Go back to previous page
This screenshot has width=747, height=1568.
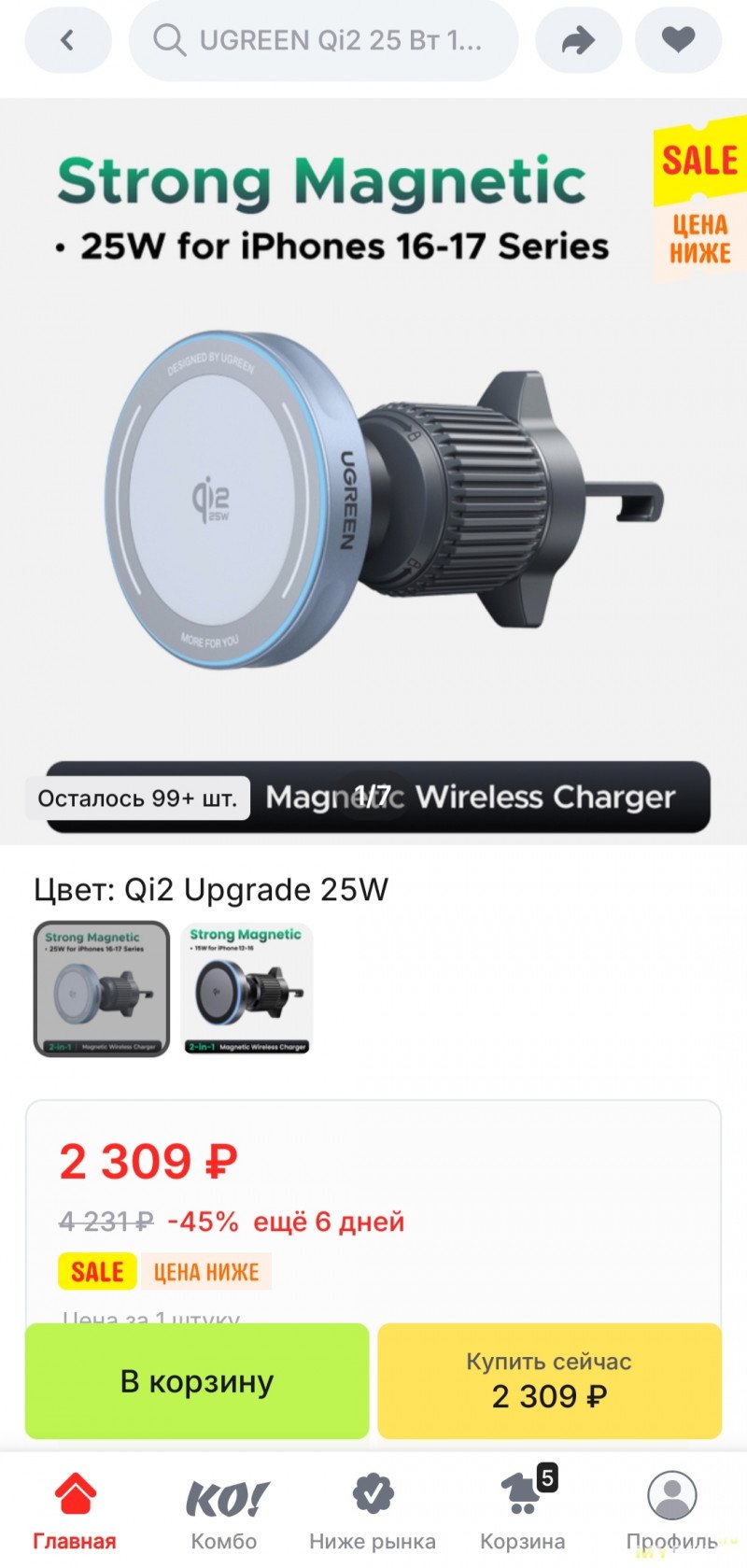tap(67, 40)
